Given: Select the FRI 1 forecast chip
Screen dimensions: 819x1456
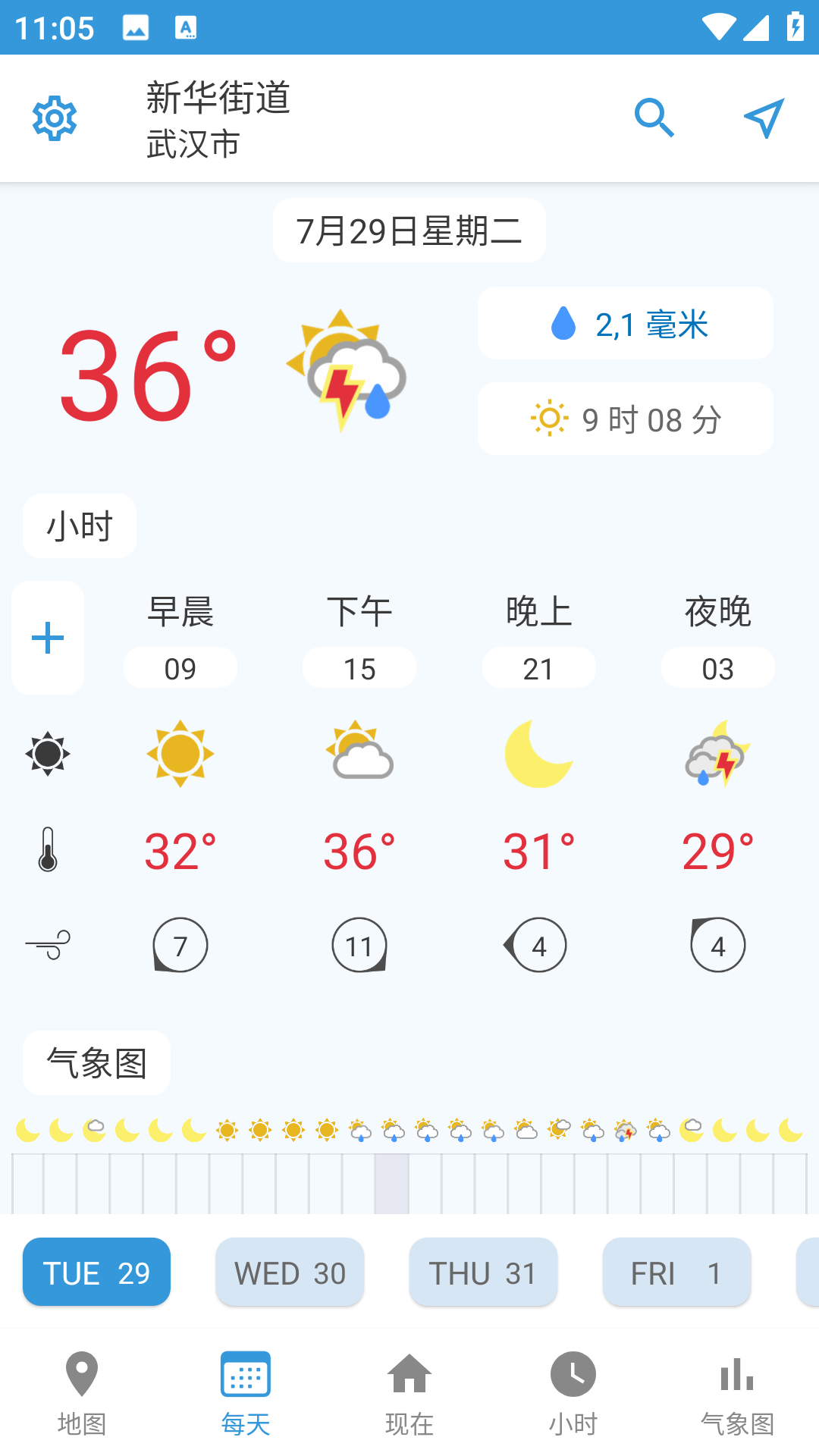Looking at the screenshot, I should pos(676,1272).
